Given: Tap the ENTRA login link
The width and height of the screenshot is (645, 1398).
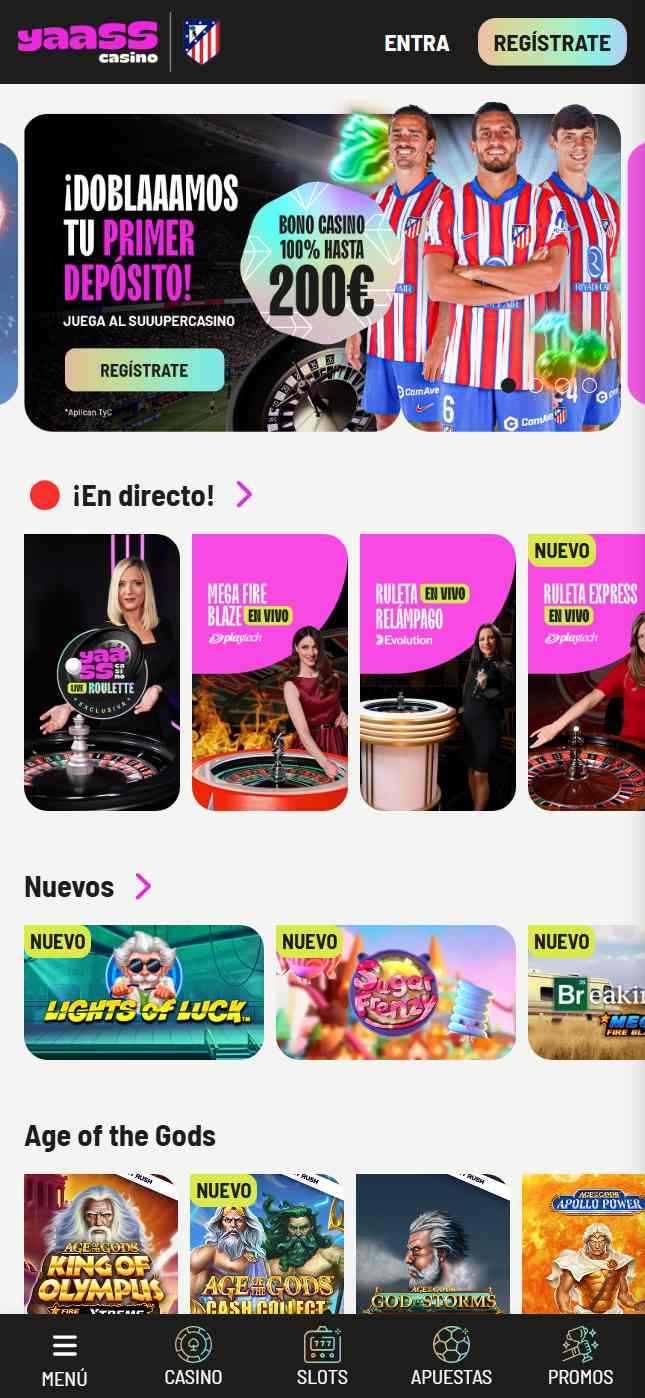Looking at the screenshot, I should pyautogui.click(x=416, y=43).
